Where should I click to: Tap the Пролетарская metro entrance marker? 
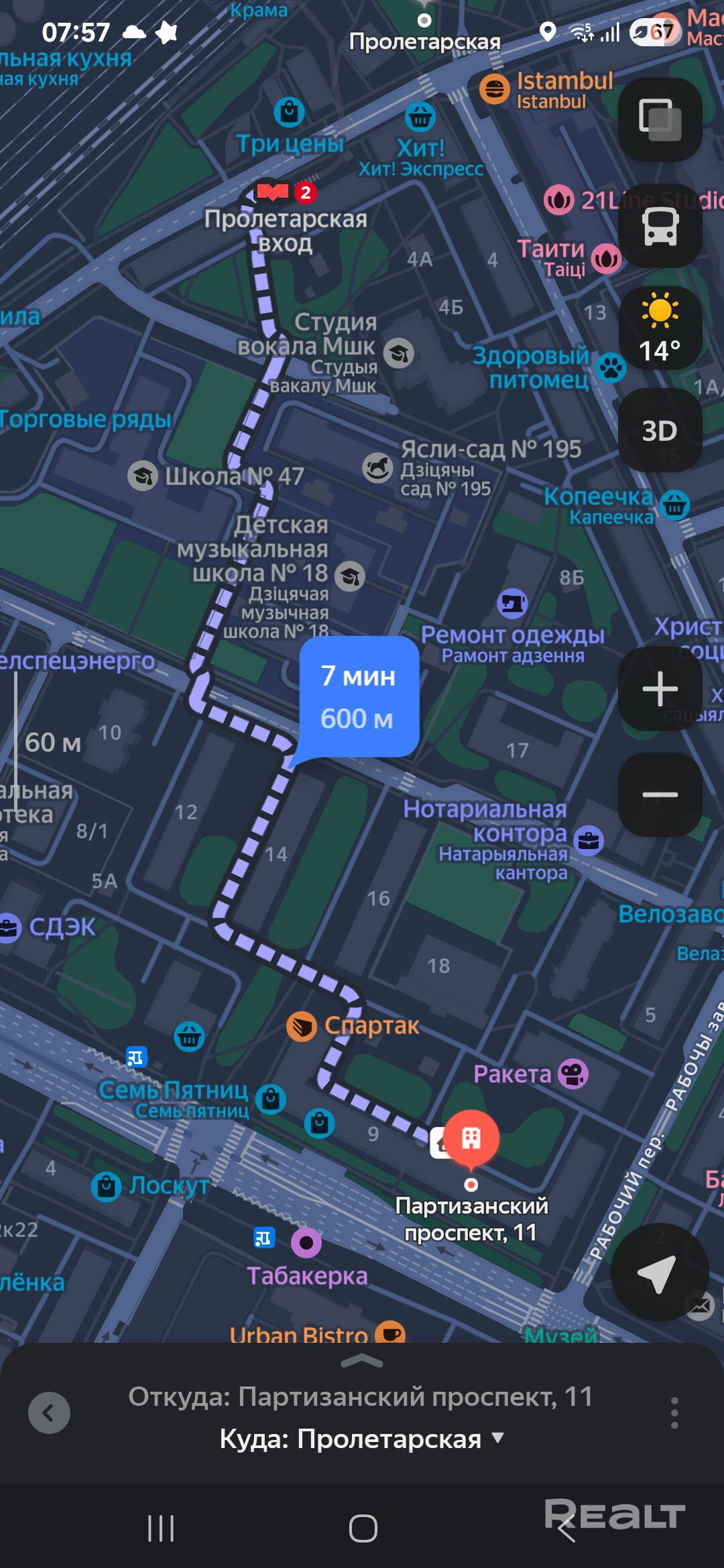274,193
